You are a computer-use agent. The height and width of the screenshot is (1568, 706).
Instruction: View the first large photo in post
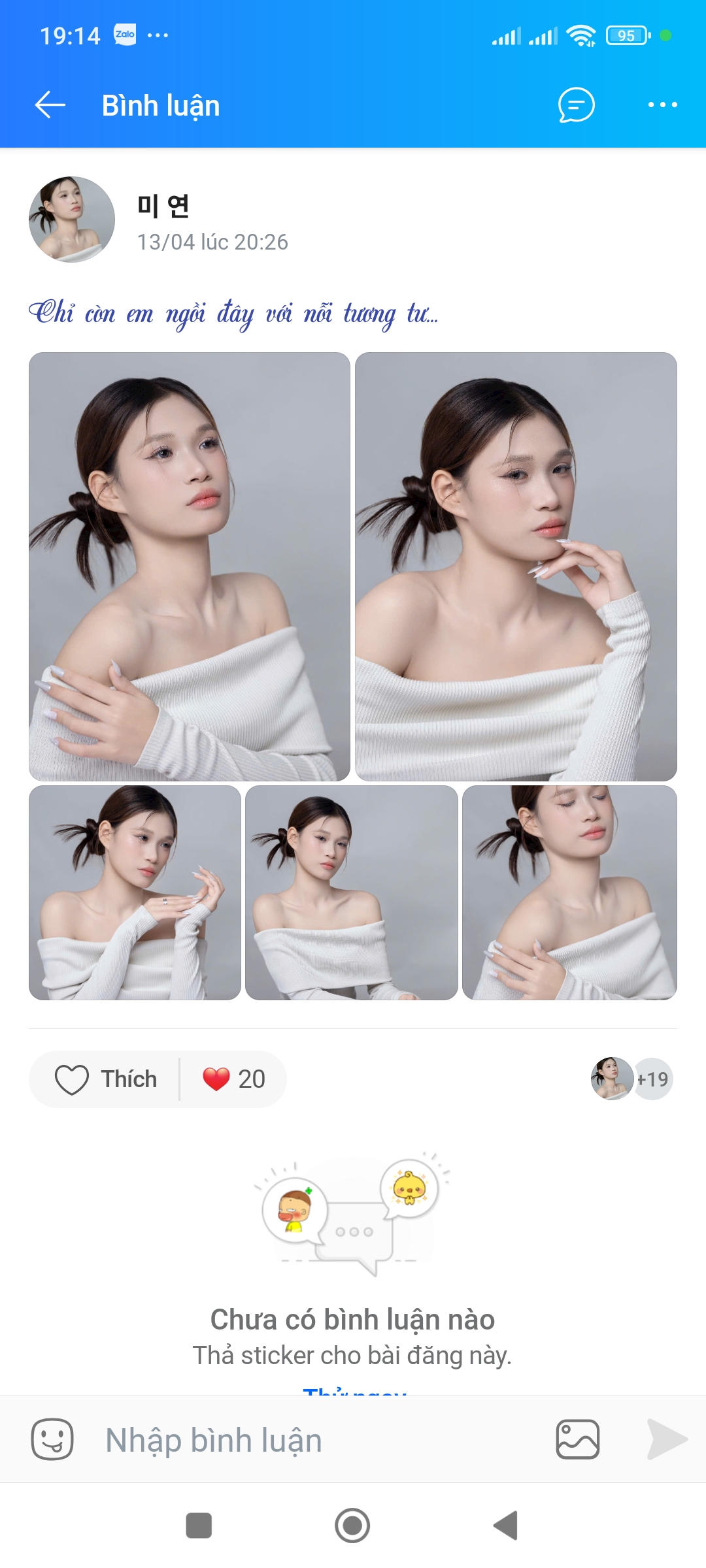(190, 566)
